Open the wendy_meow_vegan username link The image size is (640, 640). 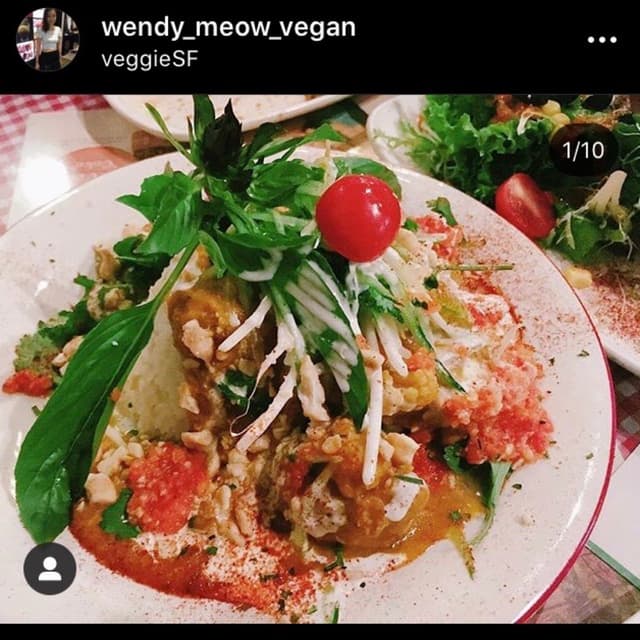coord(228,27)
